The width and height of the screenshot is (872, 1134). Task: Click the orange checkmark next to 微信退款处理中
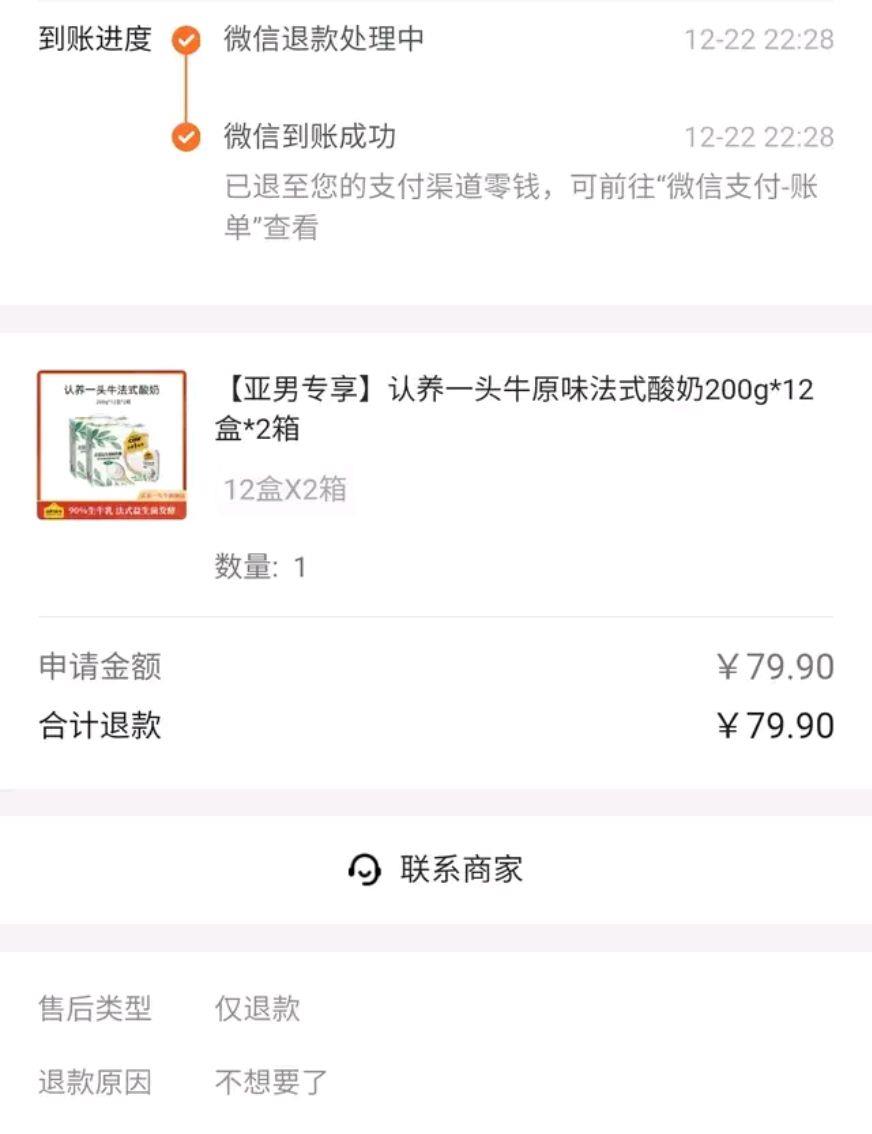pos(185,40)
